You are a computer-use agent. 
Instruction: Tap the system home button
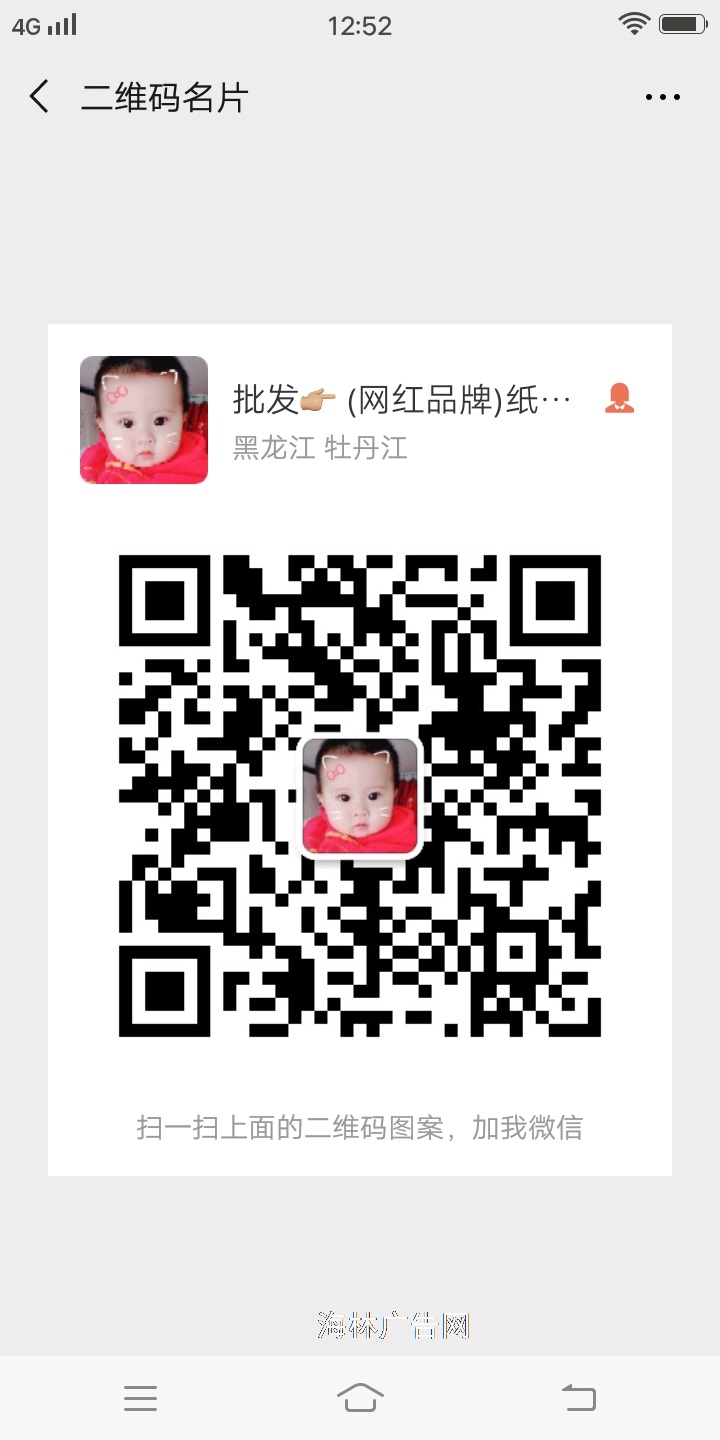[360, 1397]
